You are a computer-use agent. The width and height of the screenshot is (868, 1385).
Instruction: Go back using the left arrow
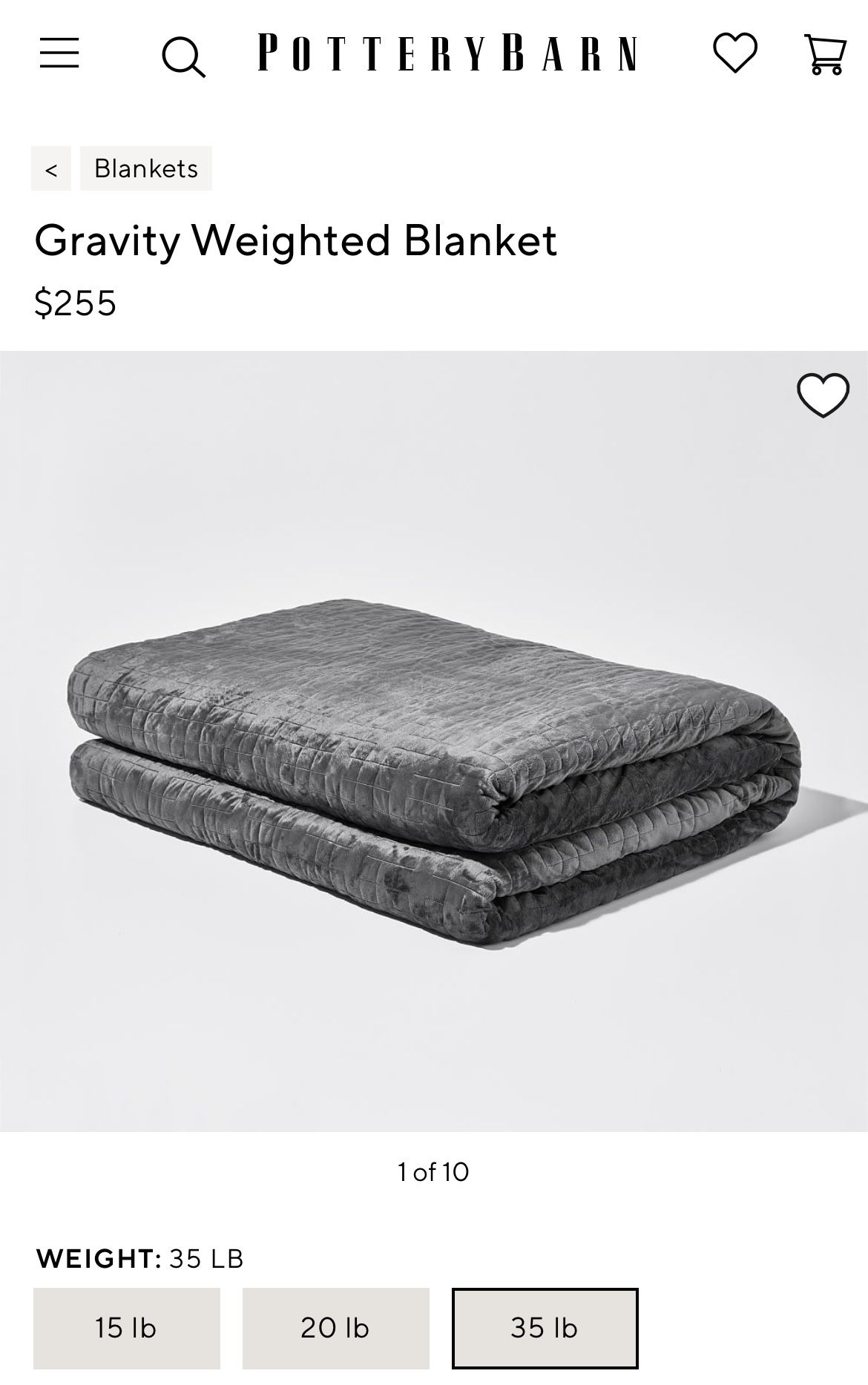pyautogui.click(x=51, y=168)
